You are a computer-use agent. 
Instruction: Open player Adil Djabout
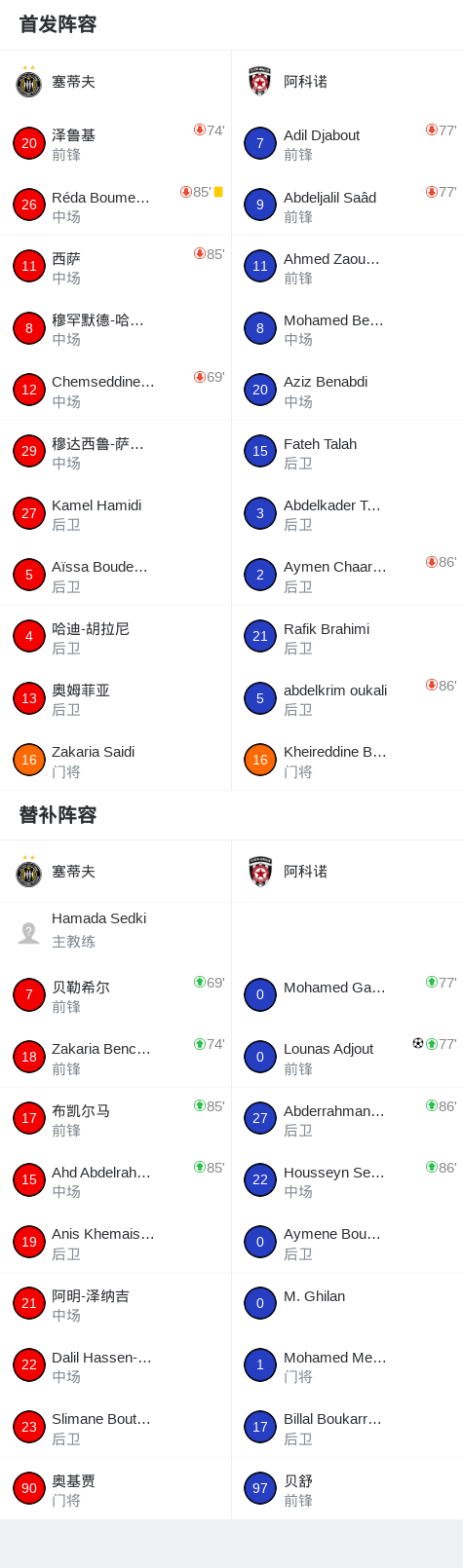click(x=347, y=143)
